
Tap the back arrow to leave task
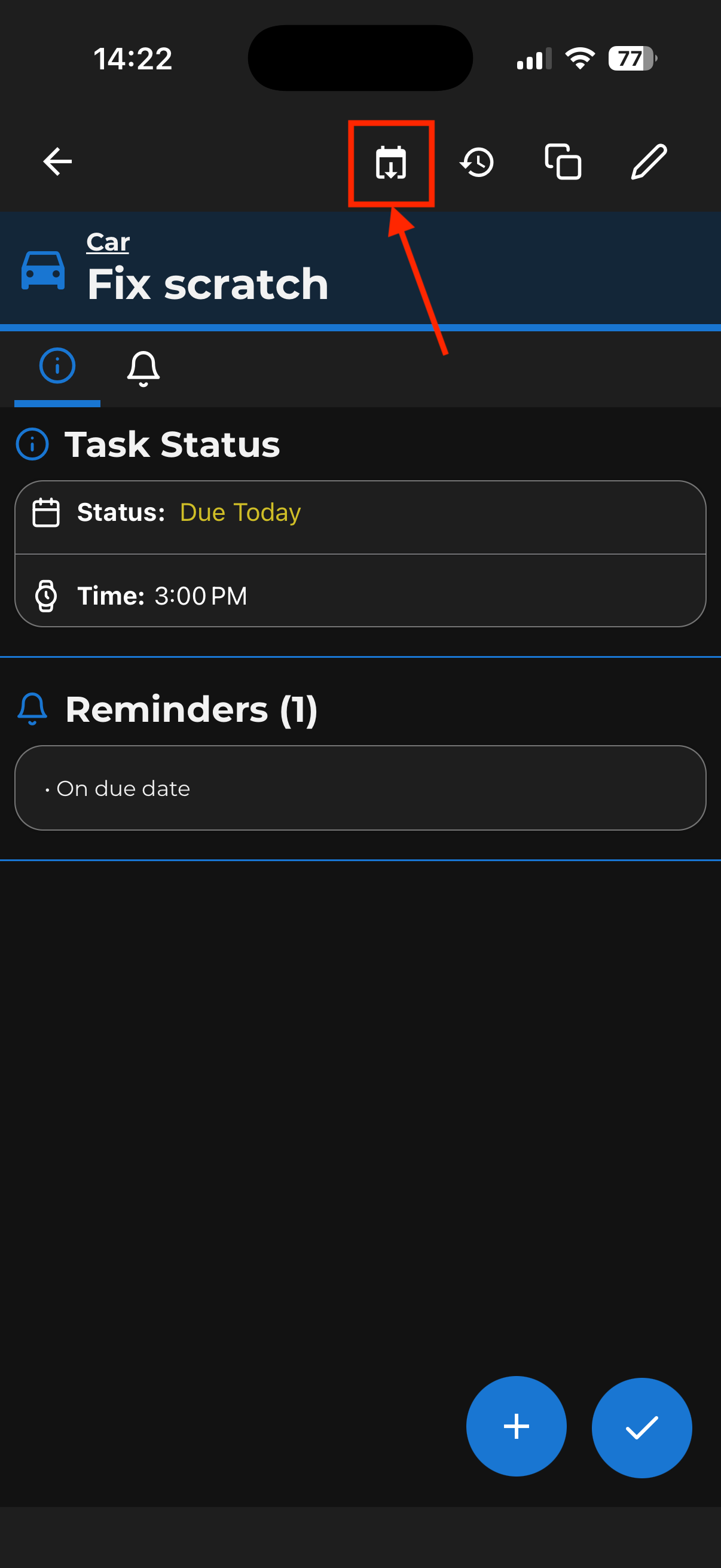(57, 160)
